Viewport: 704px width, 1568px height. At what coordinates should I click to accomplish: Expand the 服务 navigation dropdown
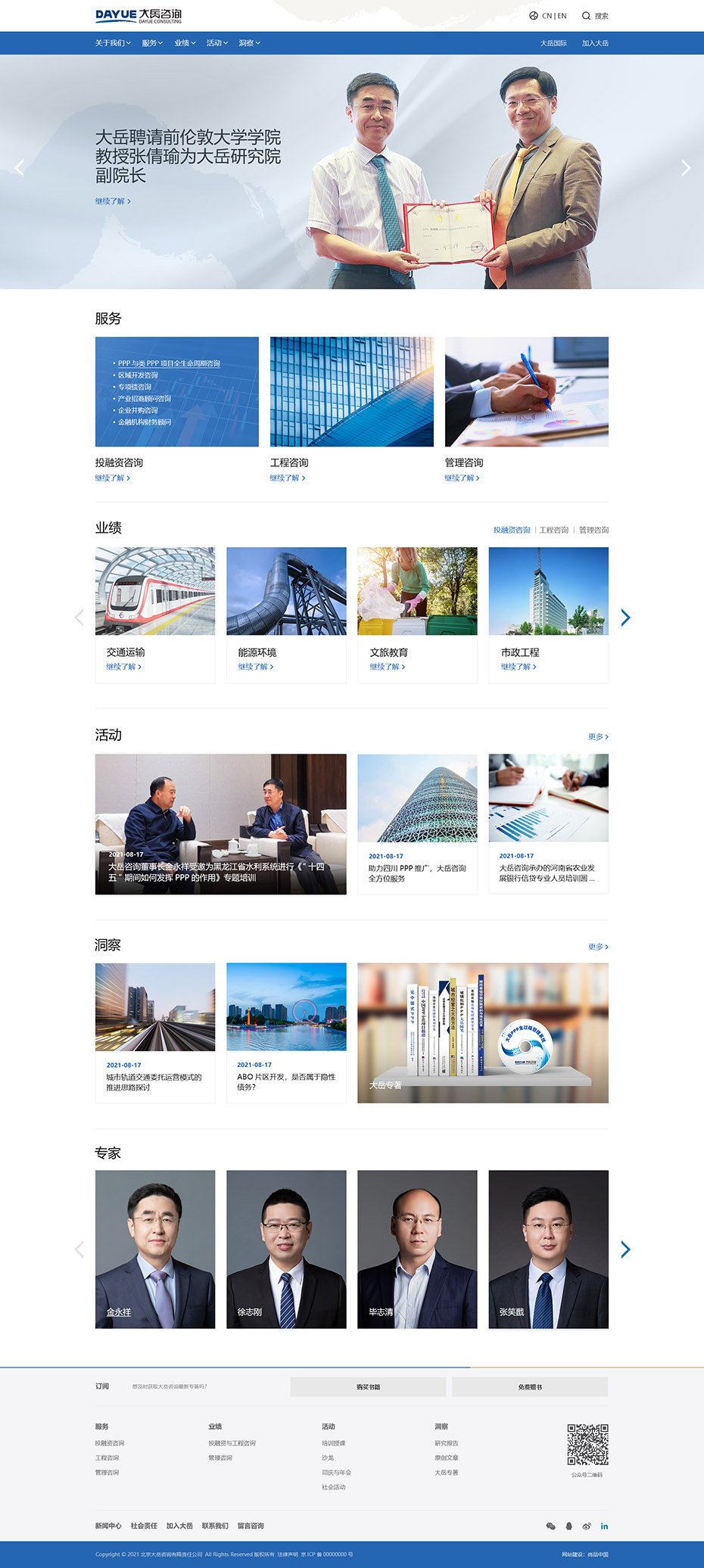pyautogui.click(x=151, y=43)
